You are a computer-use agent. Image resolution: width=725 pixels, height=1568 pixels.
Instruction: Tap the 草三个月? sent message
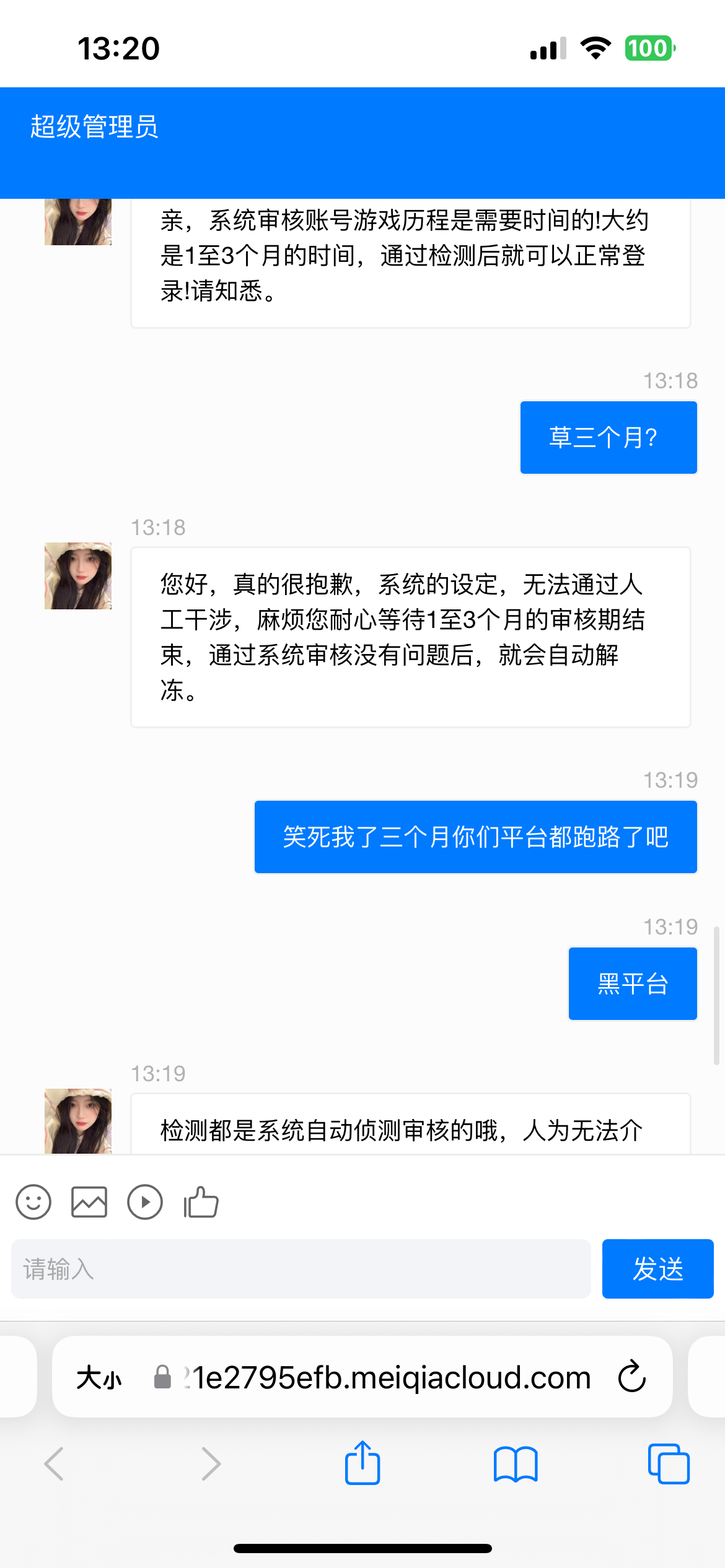608,437
